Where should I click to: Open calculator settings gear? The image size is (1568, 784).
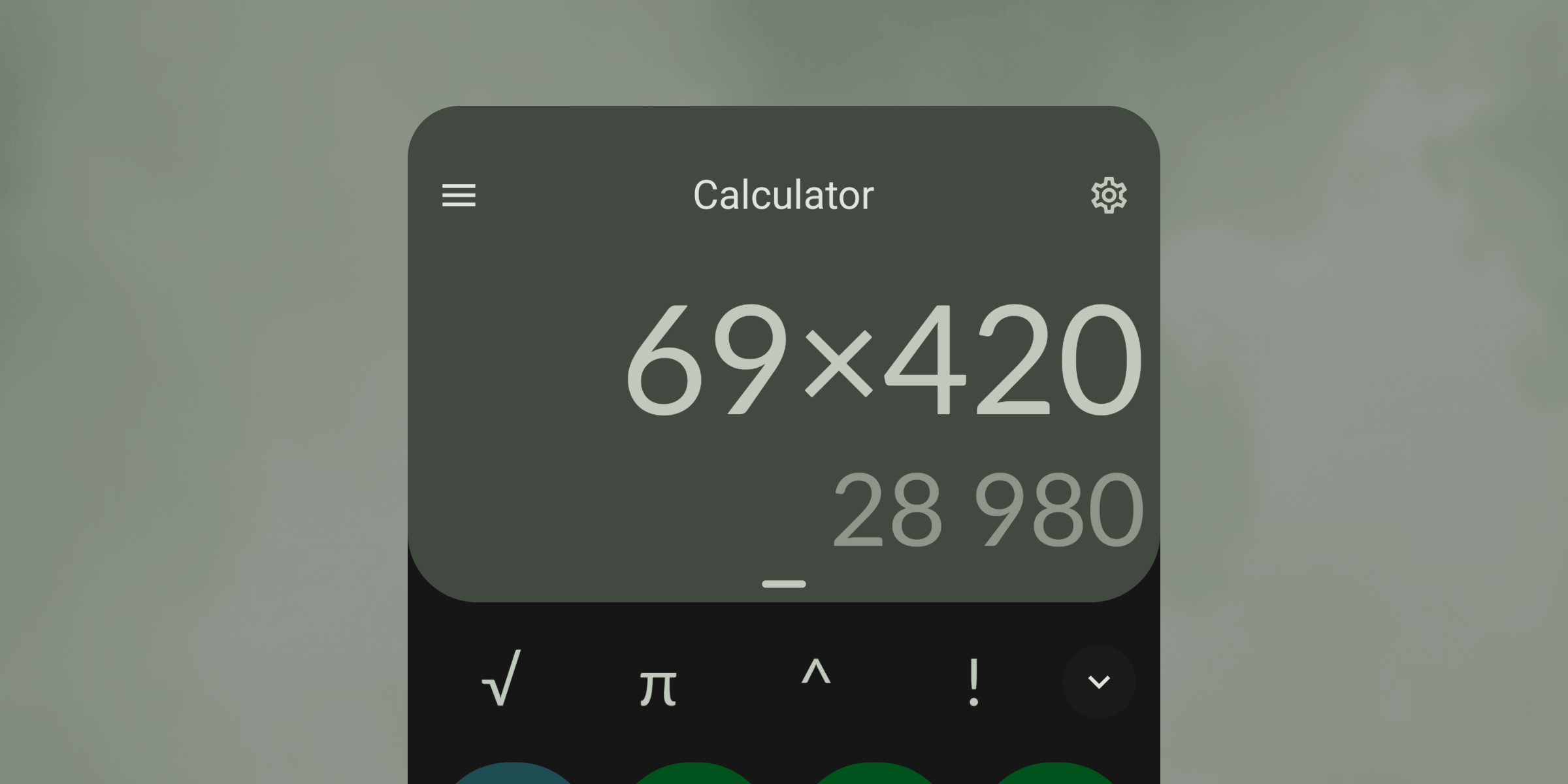pos(1109,195)
